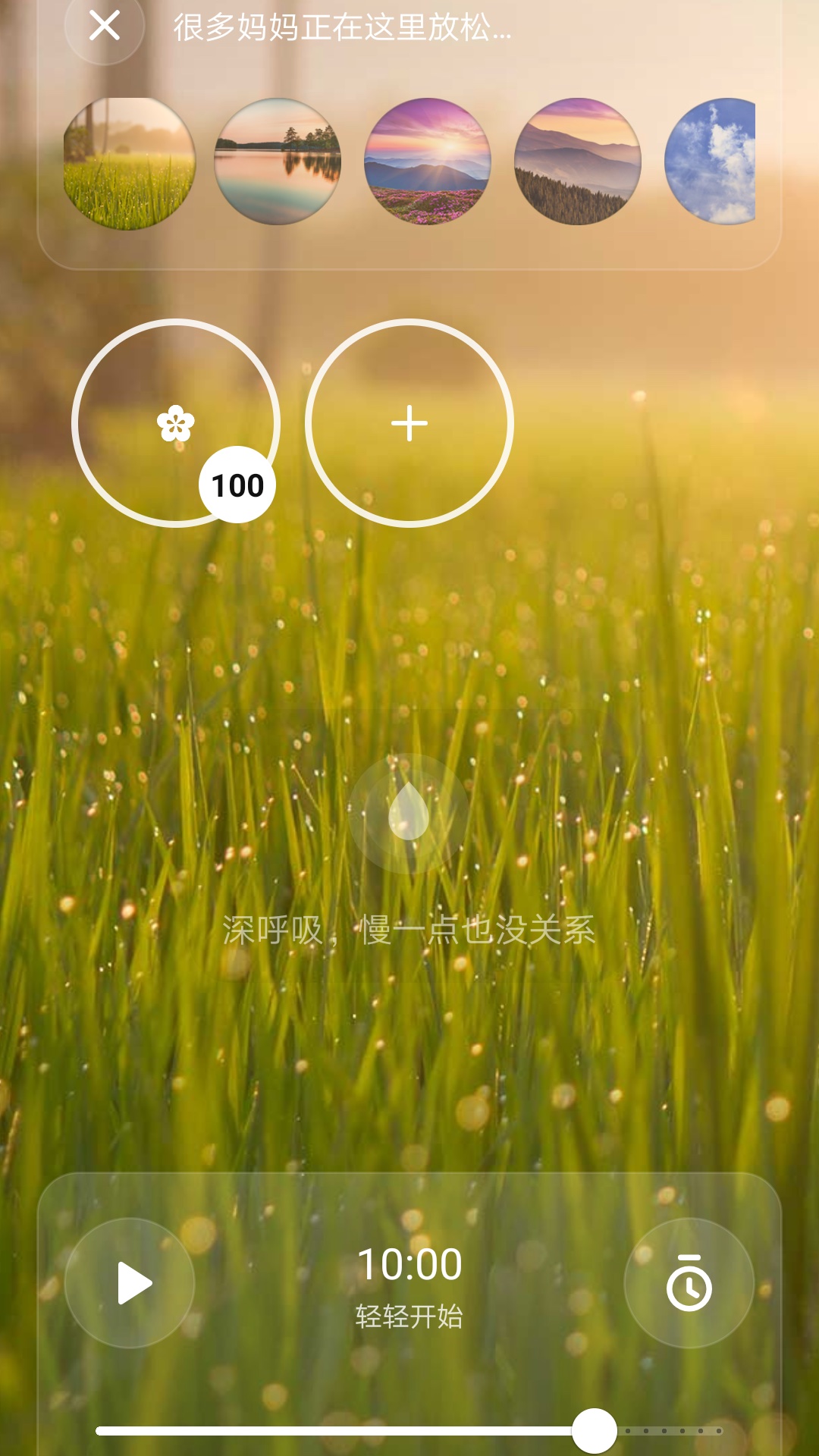Select the calm lake sunset scene

coord(278,162)
